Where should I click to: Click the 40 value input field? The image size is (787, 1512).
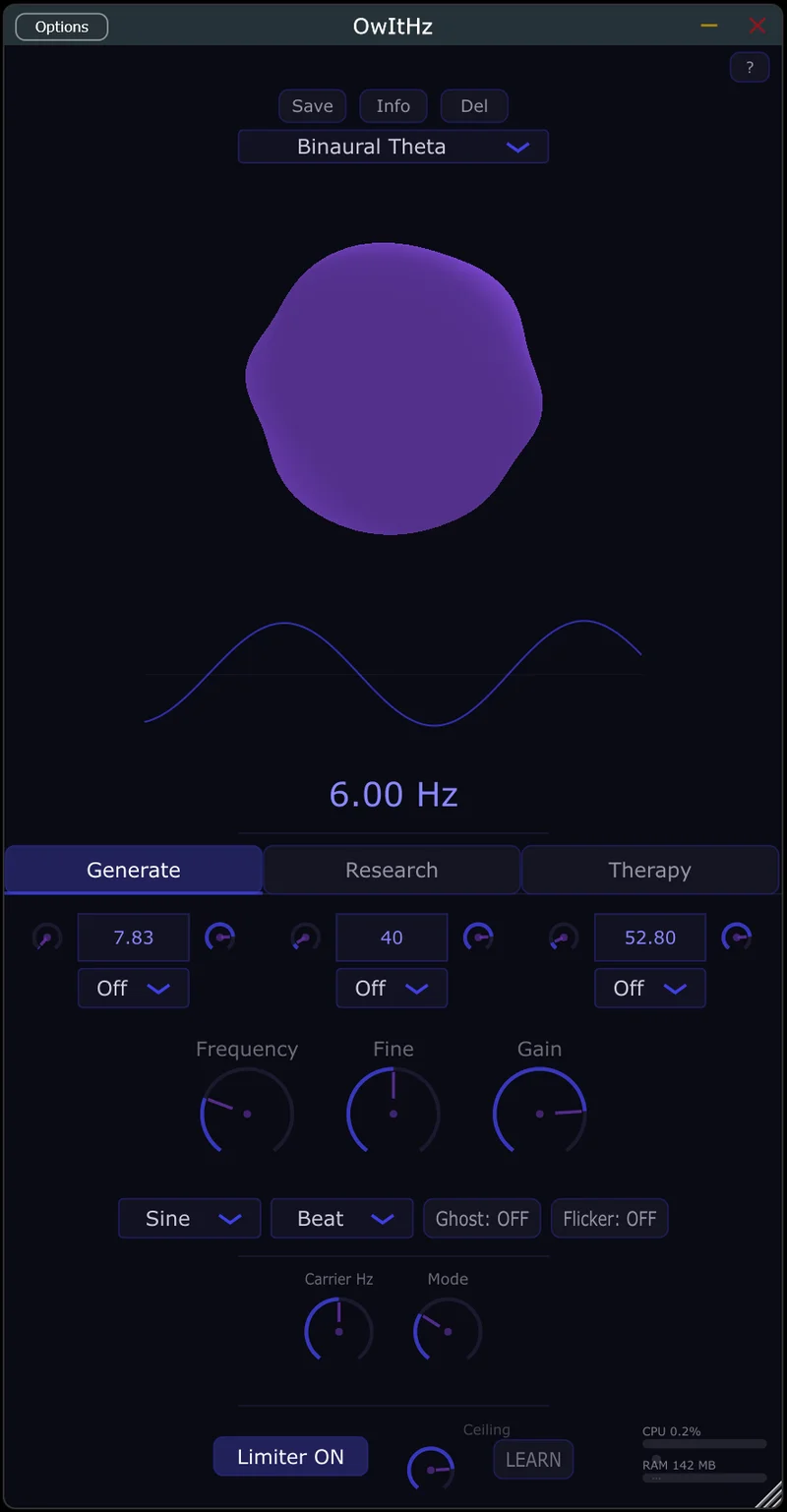[x=392, y=937]
